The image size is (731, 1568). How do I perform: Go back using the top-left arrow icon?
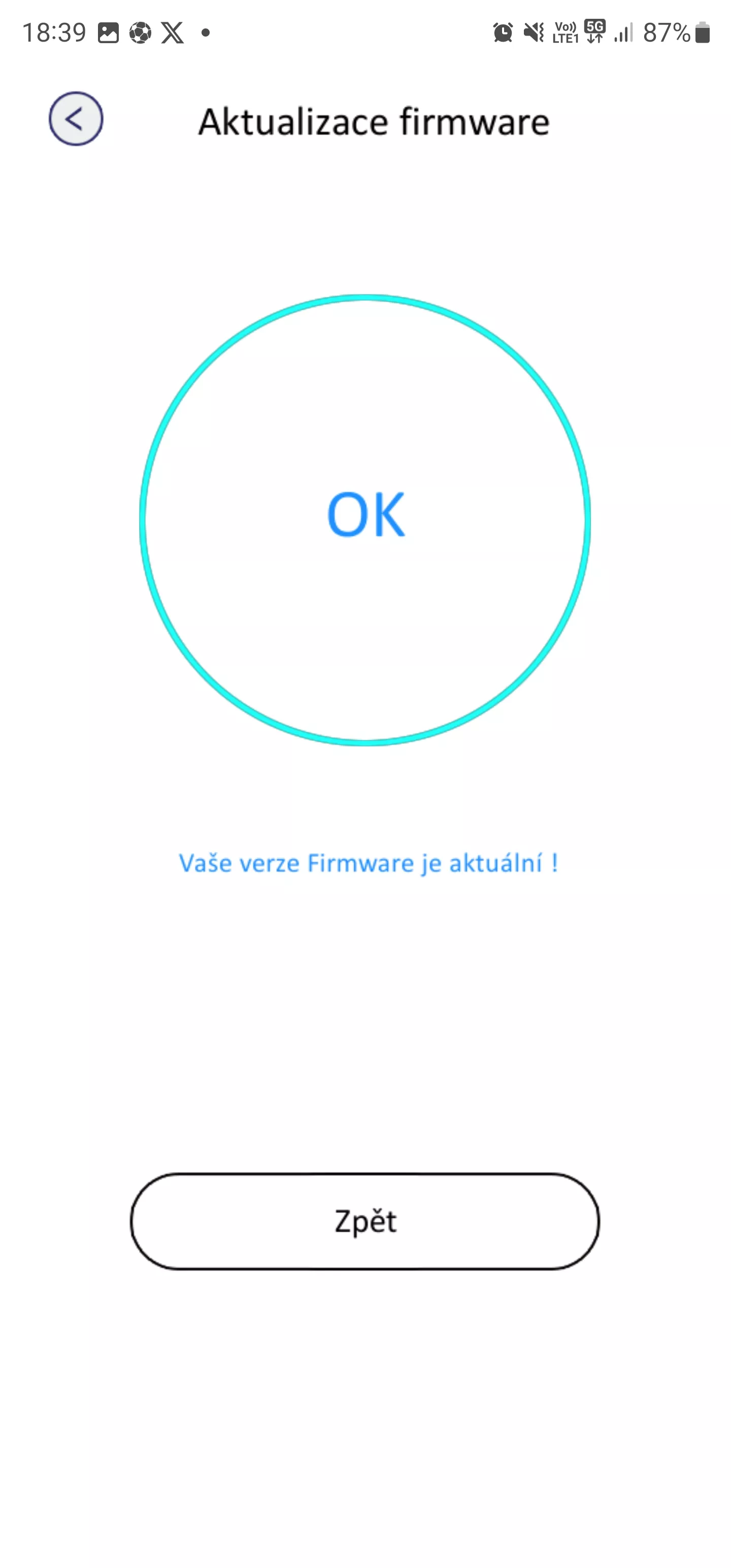click(76, 119)
